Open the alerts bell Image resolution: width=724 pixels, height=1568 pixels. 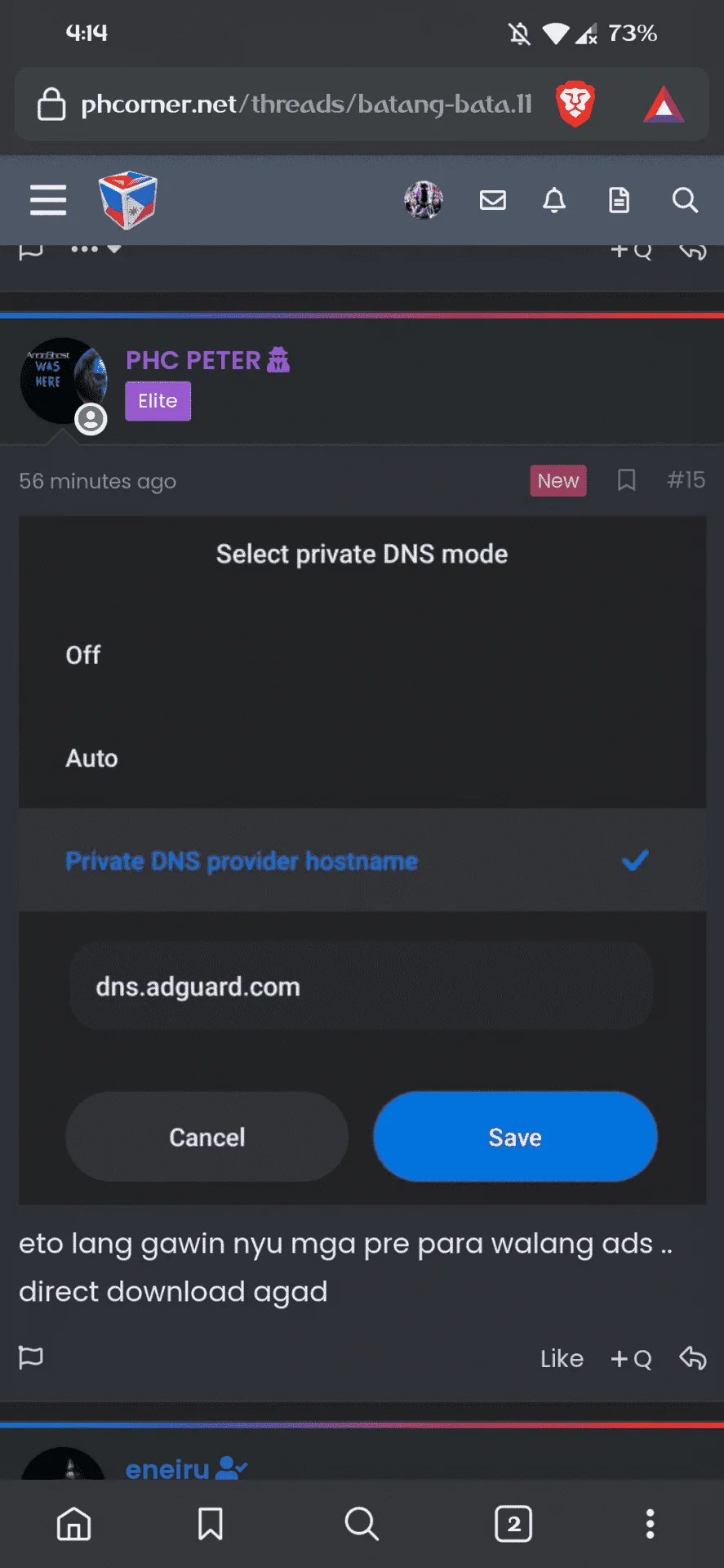555,200
